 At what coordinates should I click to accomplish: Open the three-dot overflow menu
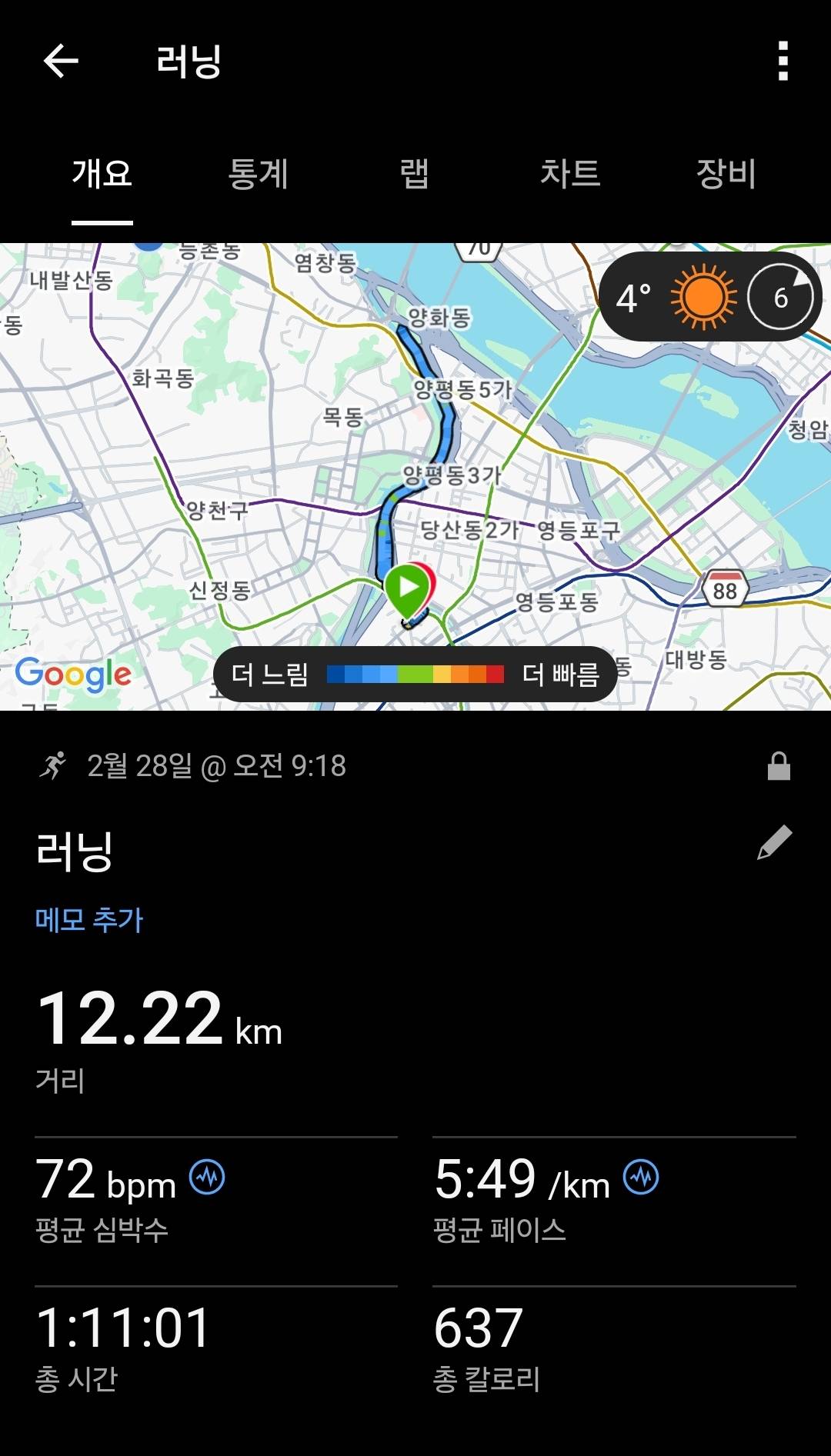783,61
